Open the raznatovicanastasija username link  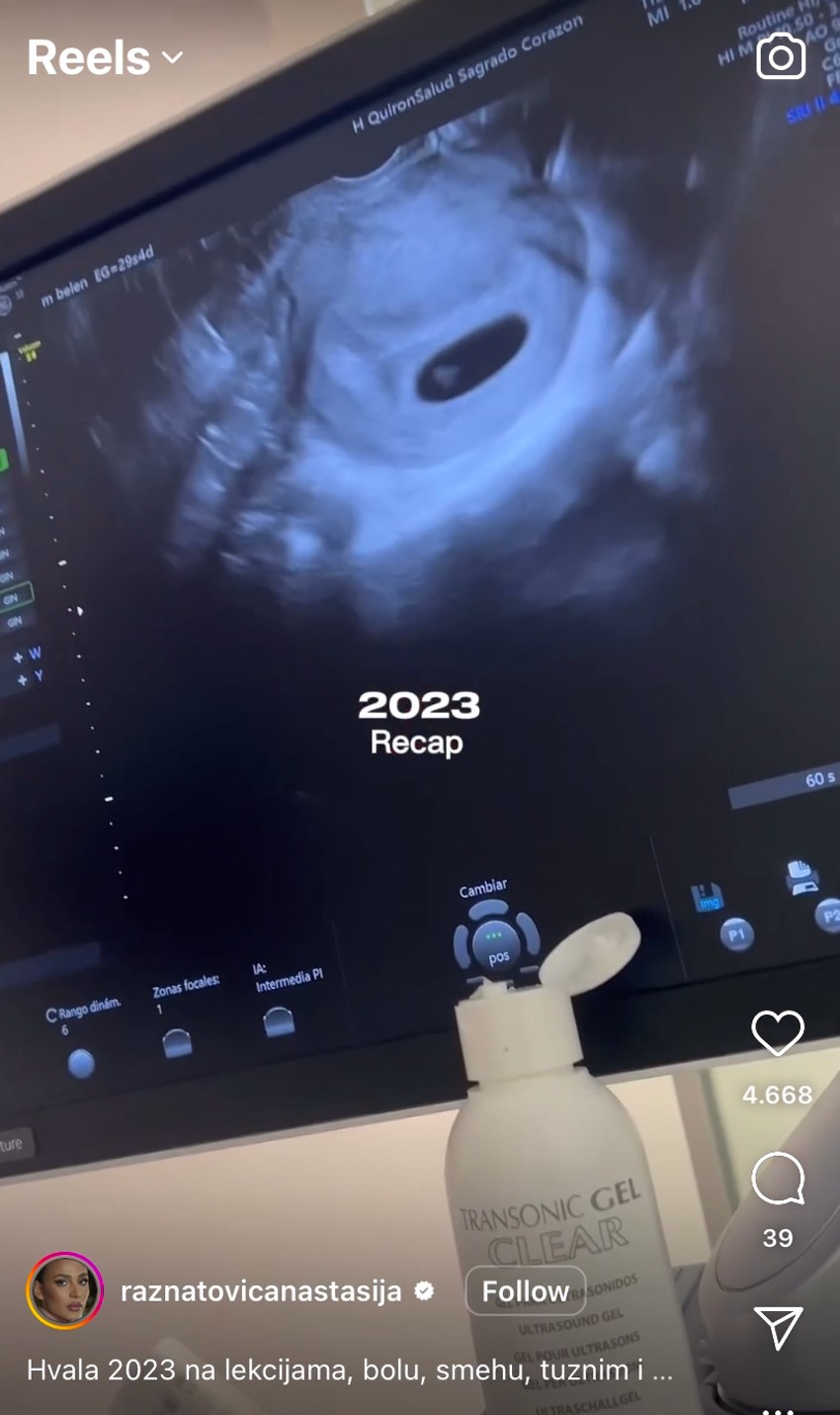pos(261,1290)
